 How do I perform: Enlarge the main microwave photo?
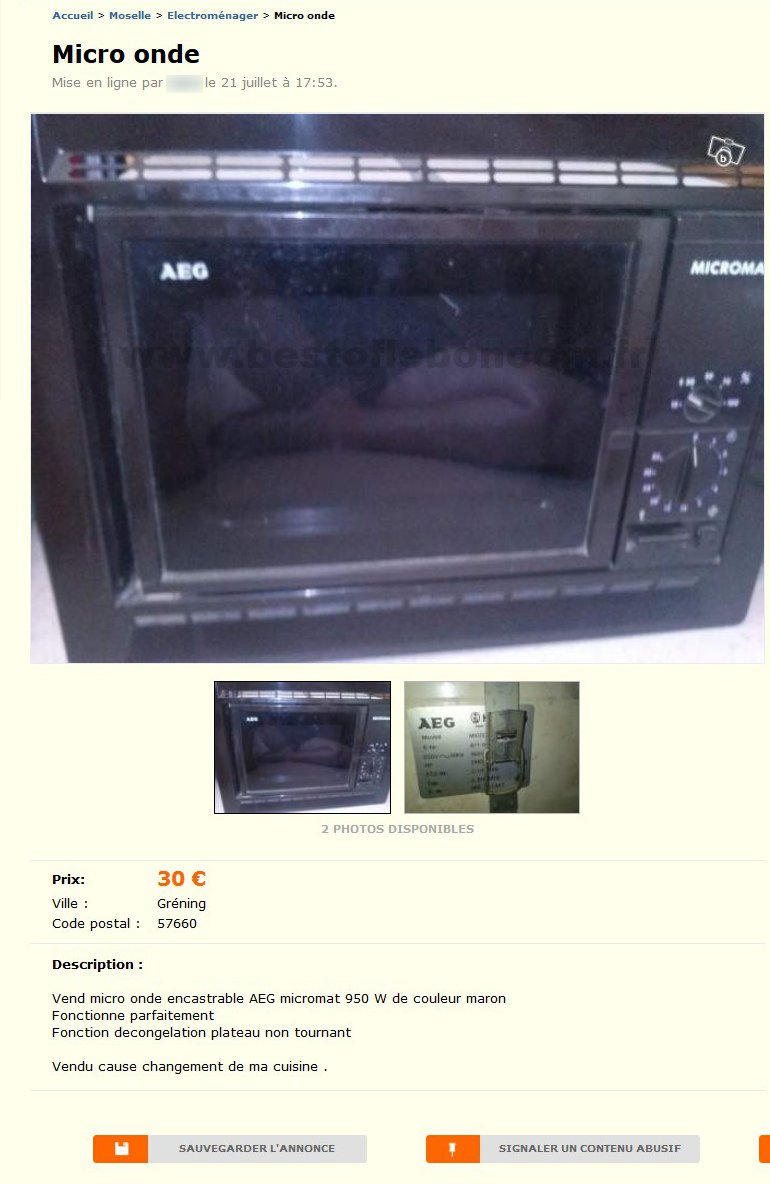click(x=397, y=388)
